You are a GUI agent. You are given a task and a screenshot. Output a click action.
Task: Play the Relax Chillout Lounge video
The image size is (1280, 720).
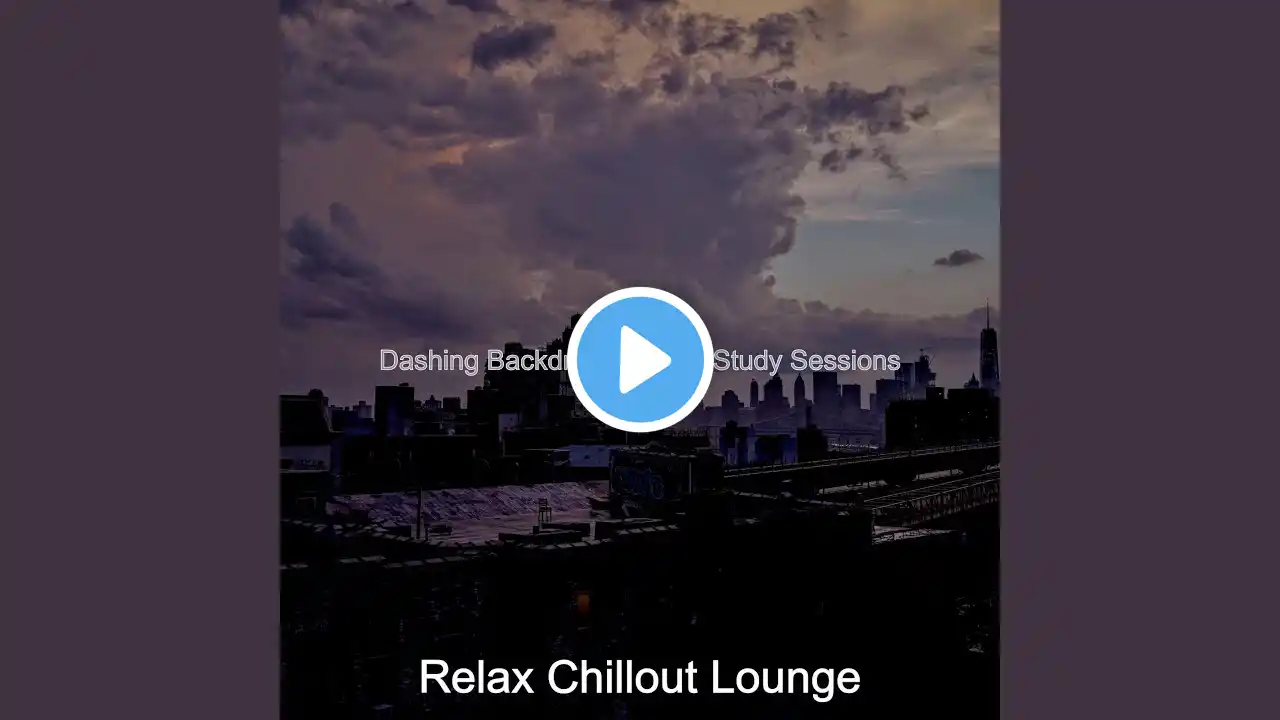(640, 360)
